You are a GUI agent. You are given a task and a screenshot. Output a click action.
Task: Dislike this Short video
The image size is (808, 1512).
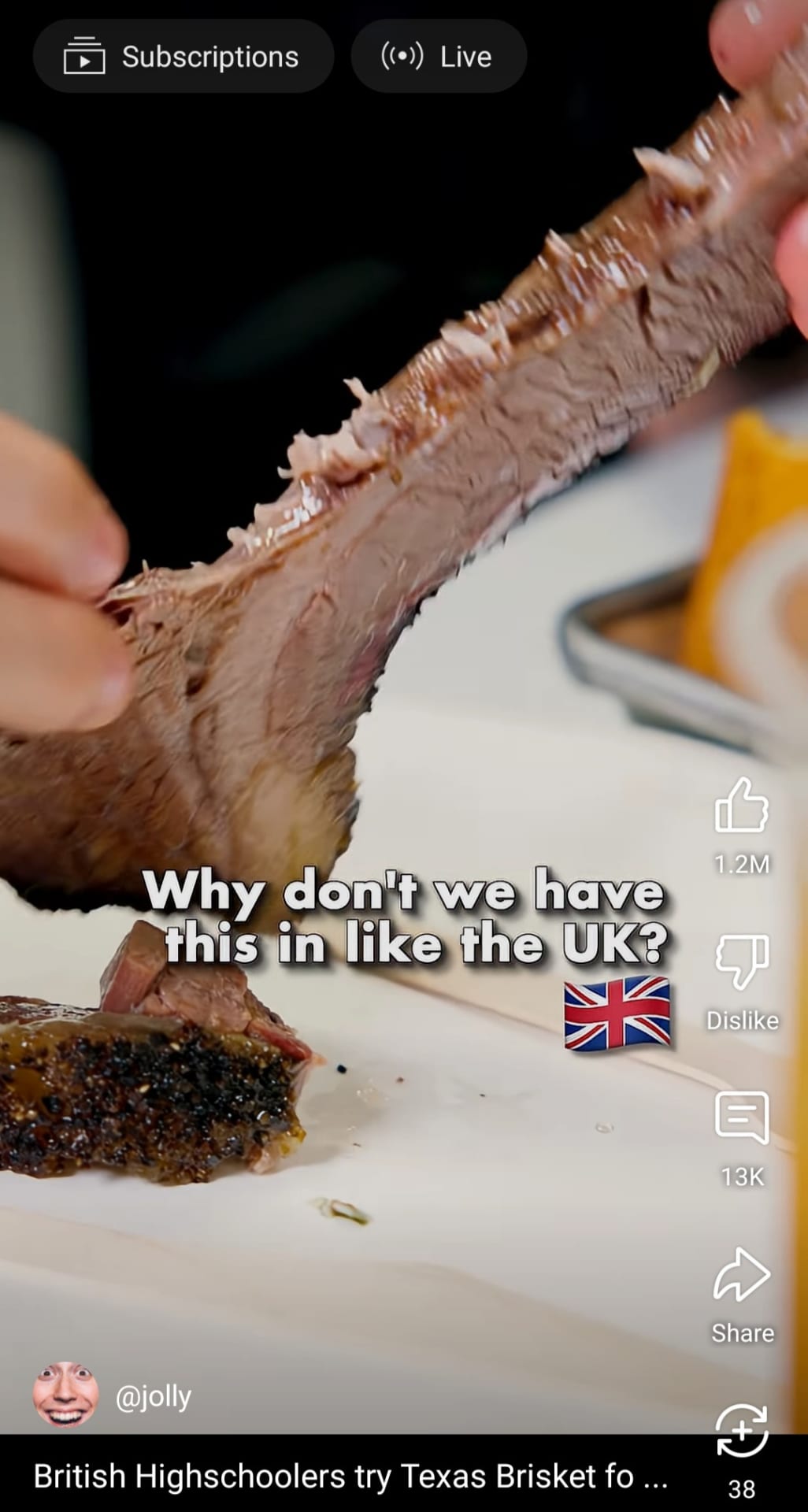click(741, 961)
